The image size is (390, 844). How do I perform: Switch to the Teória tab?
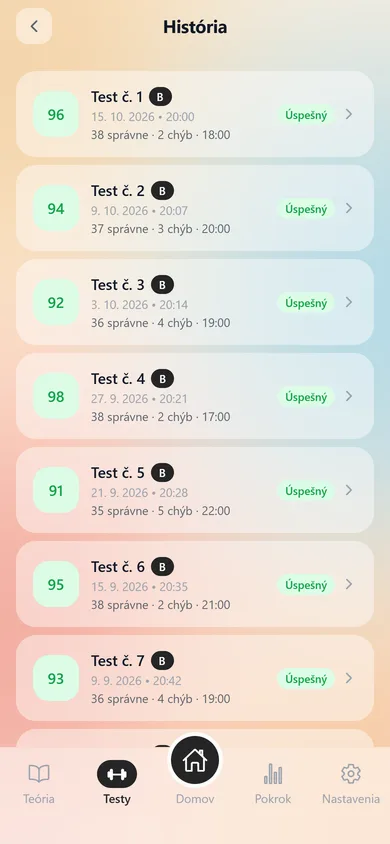tap(39, 784)
